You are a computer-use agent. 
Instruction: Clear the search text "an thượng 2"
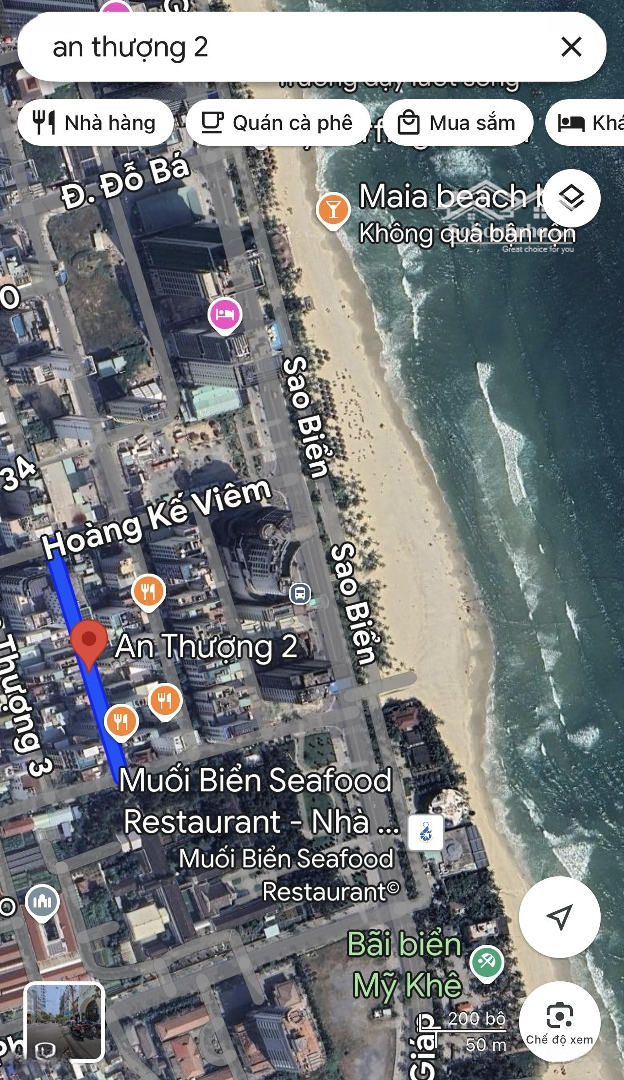571,47
